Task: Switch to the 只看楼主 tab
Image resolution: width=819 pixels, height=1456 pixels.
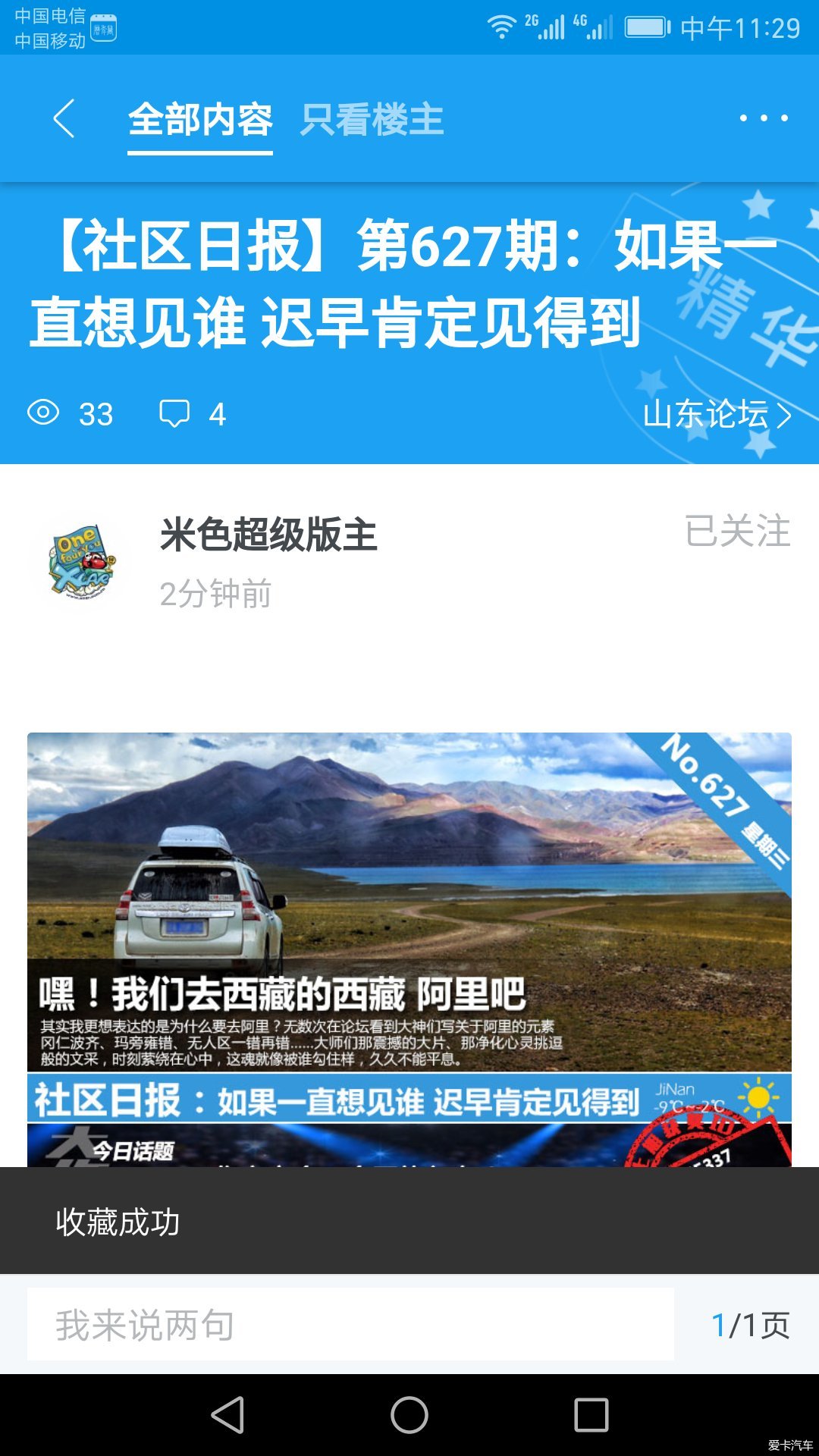Action: (x=372, y=120)
